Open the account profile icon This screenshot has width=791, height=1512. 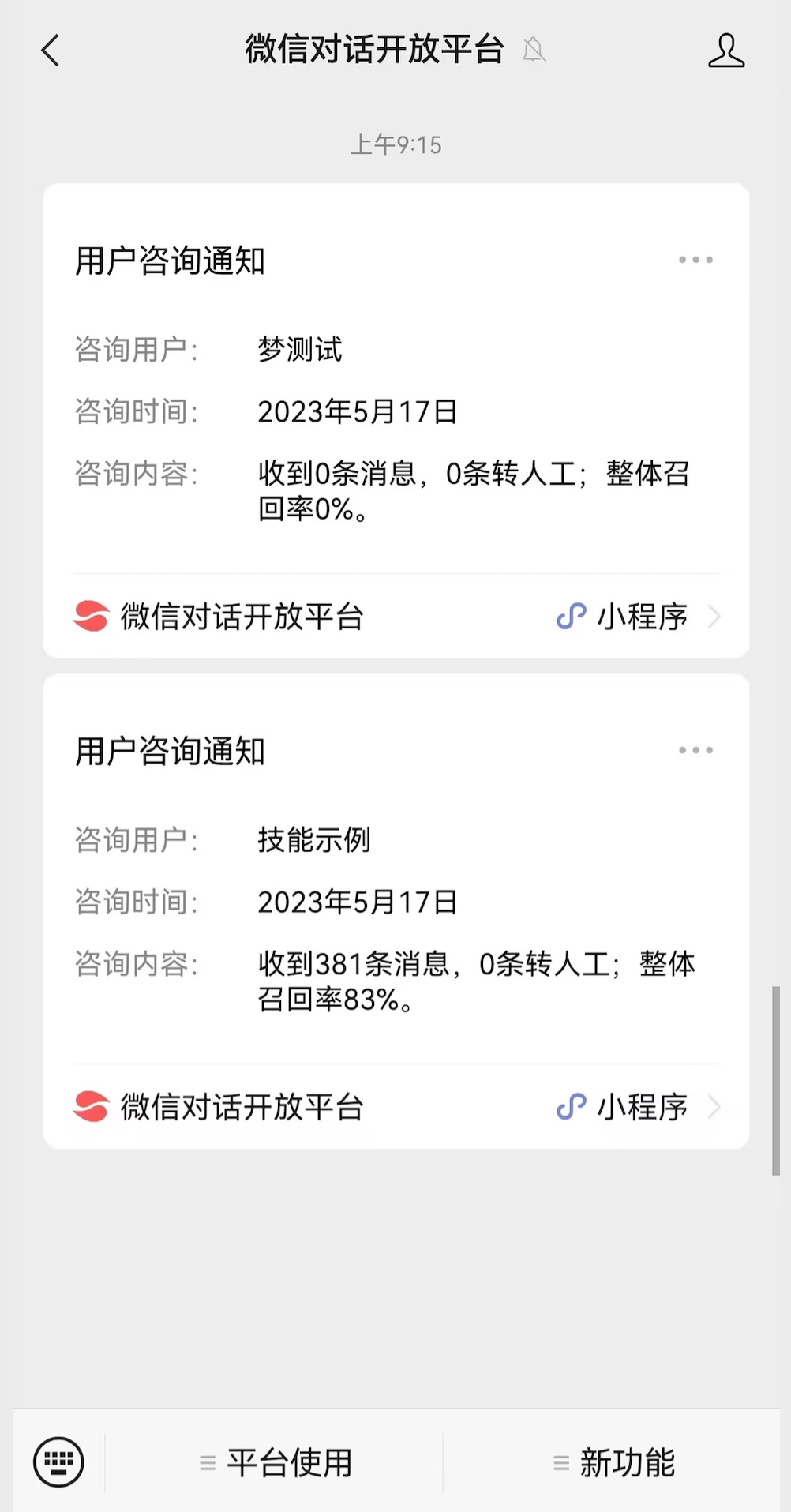[725, 51]
